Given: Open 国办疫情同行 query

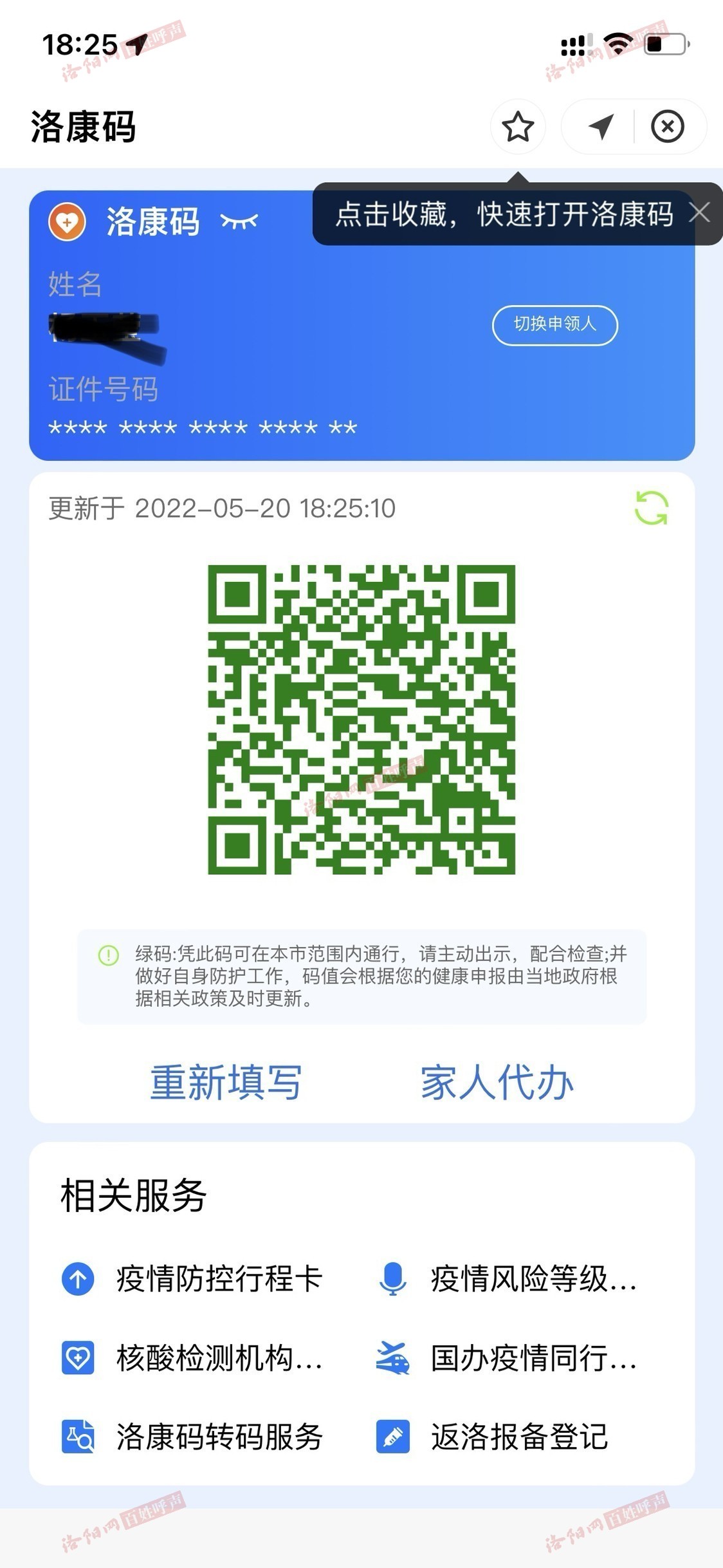Looking at the screenshot, I should 507,1358.
